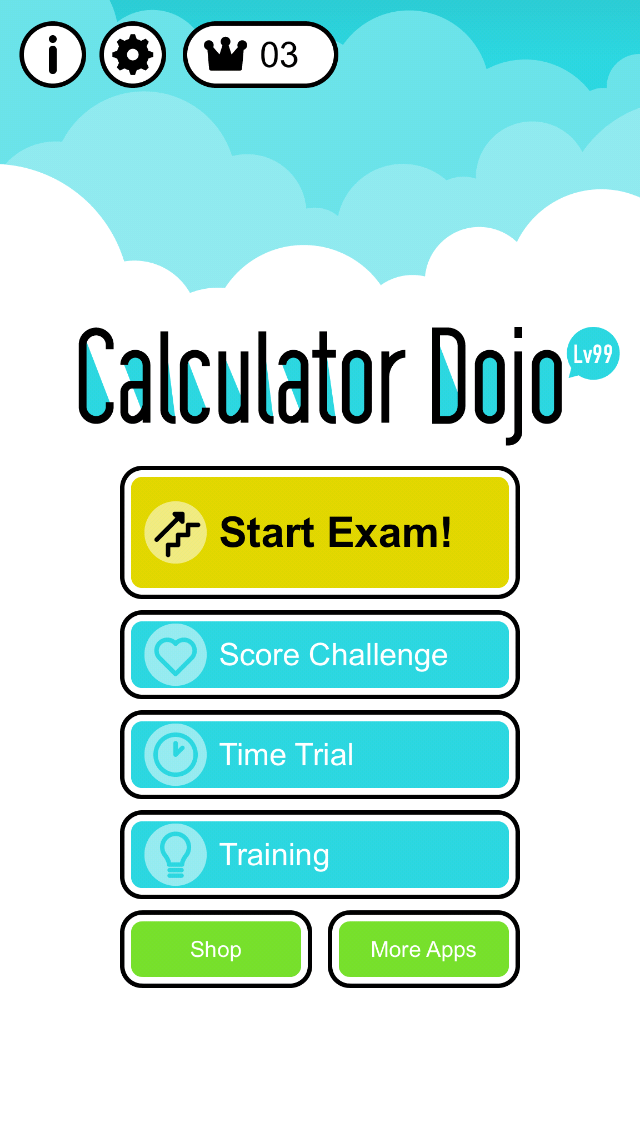
Task: Start the exam
Action: 320,532
